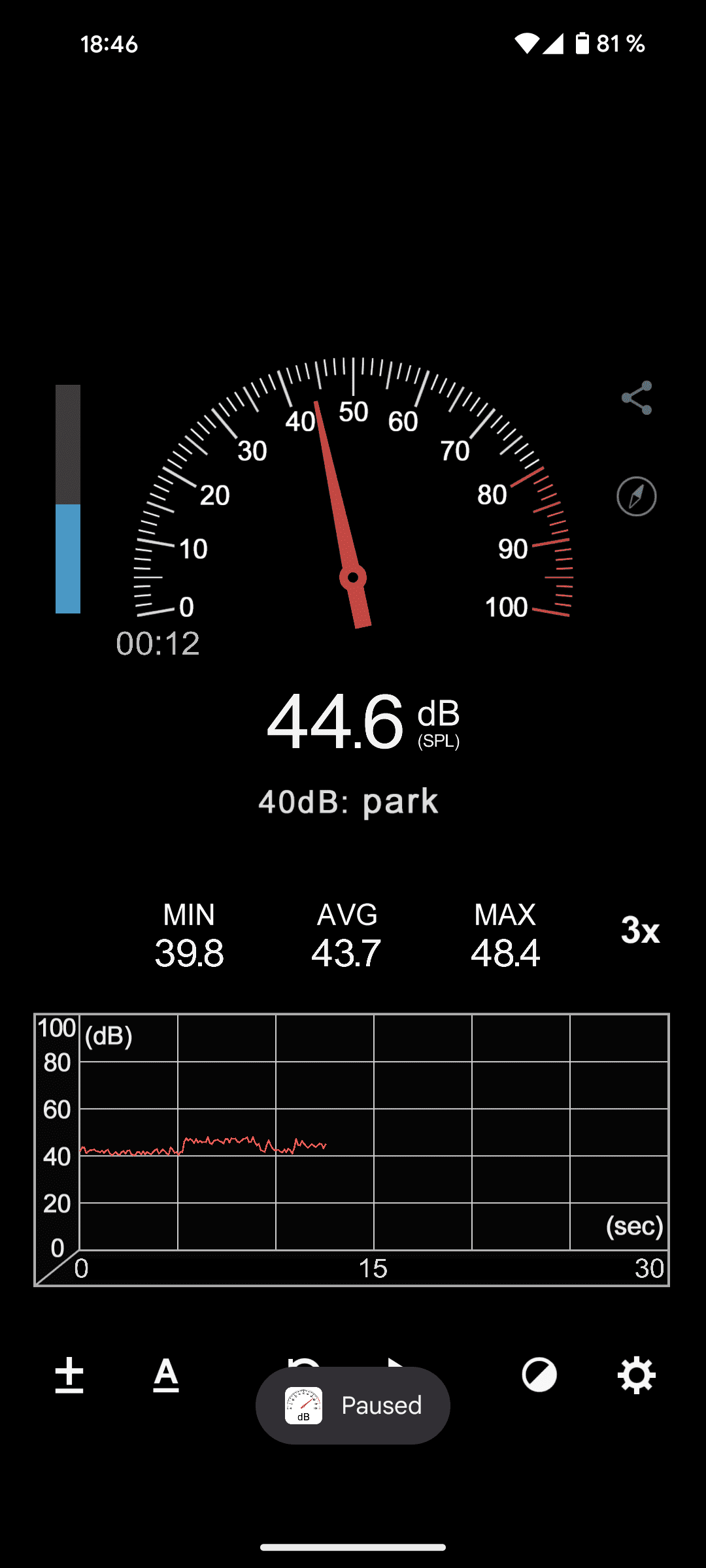Switch the display contrast theme
The width and height of the screenshot is (706, 1568).
(539, 1375)
